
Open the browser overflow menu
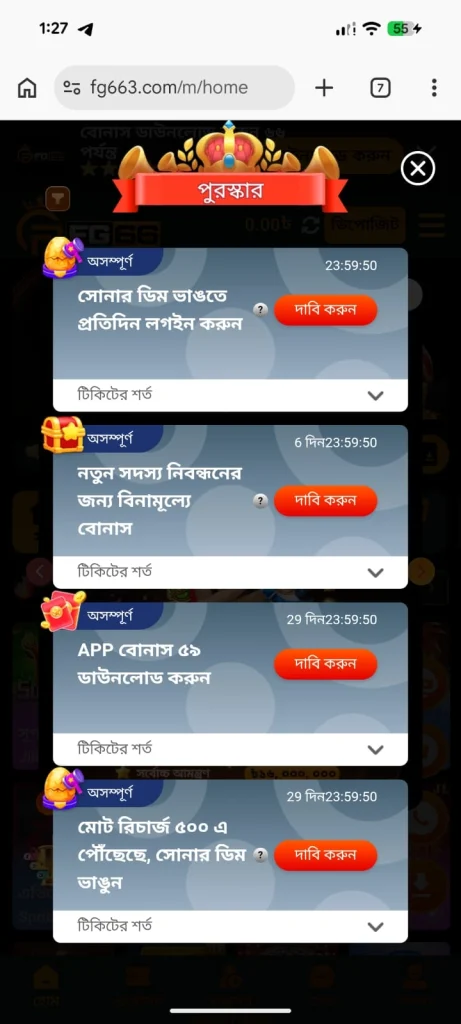click(434, 88)
